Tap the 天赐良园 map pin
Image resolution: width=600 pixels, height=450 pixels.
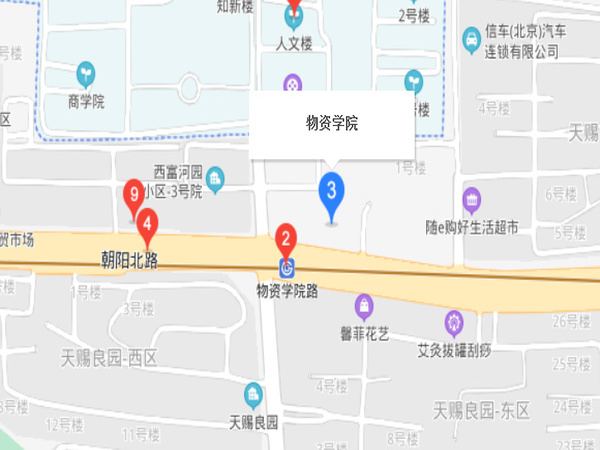pyautogui.click(x=253, y=393)
